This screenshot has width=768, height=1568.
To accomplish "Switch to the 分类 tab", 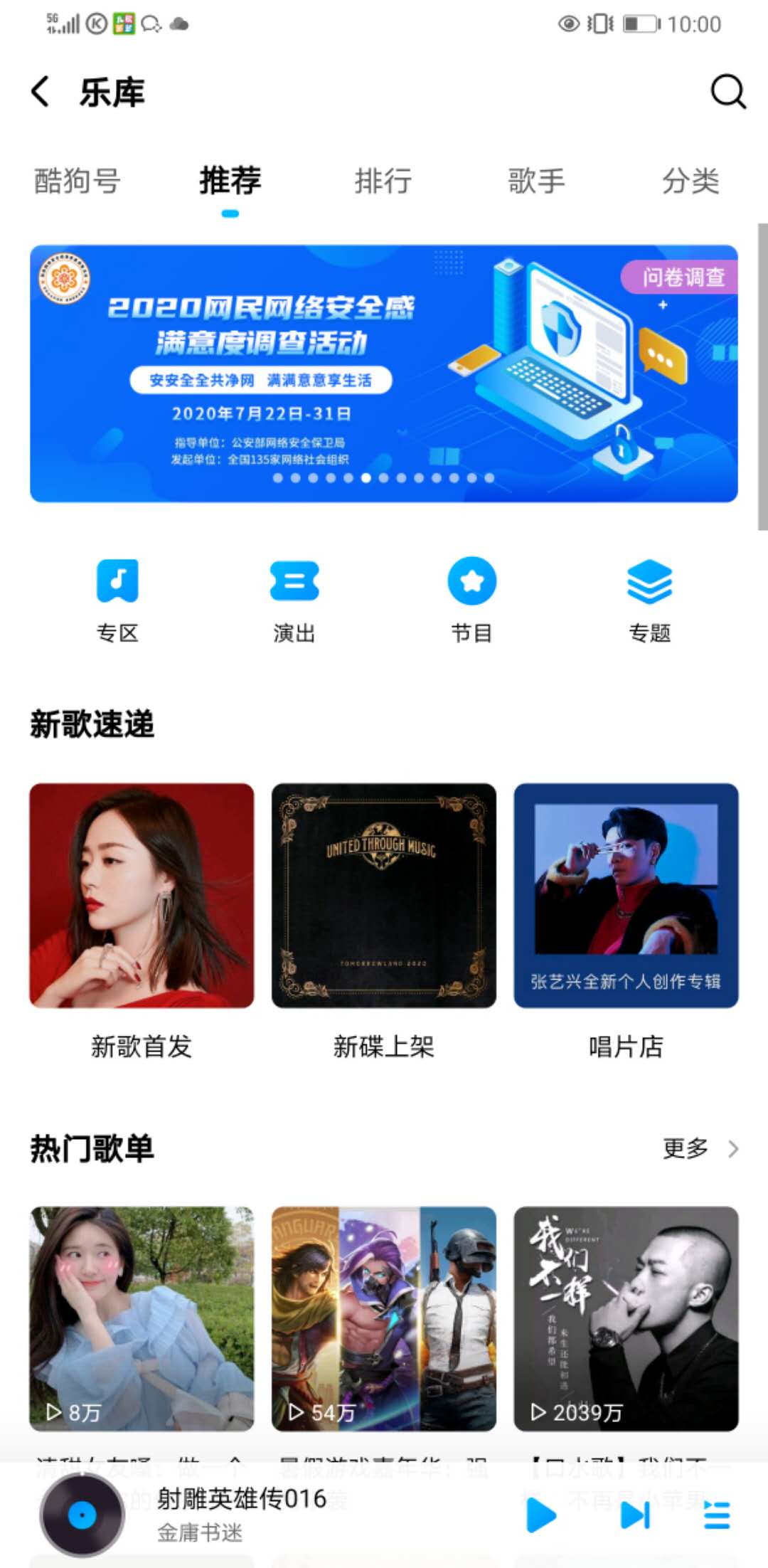I will (x=690, y=181).
